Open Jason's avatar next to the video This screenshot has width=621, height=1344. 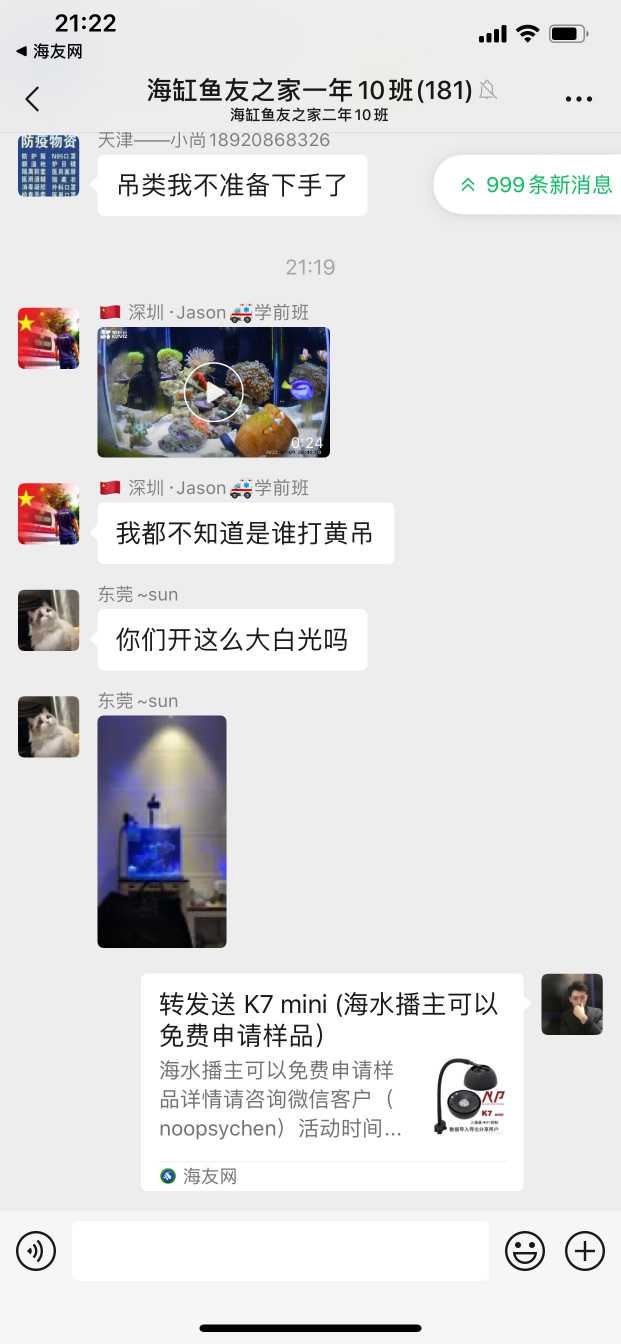(48, 338)
